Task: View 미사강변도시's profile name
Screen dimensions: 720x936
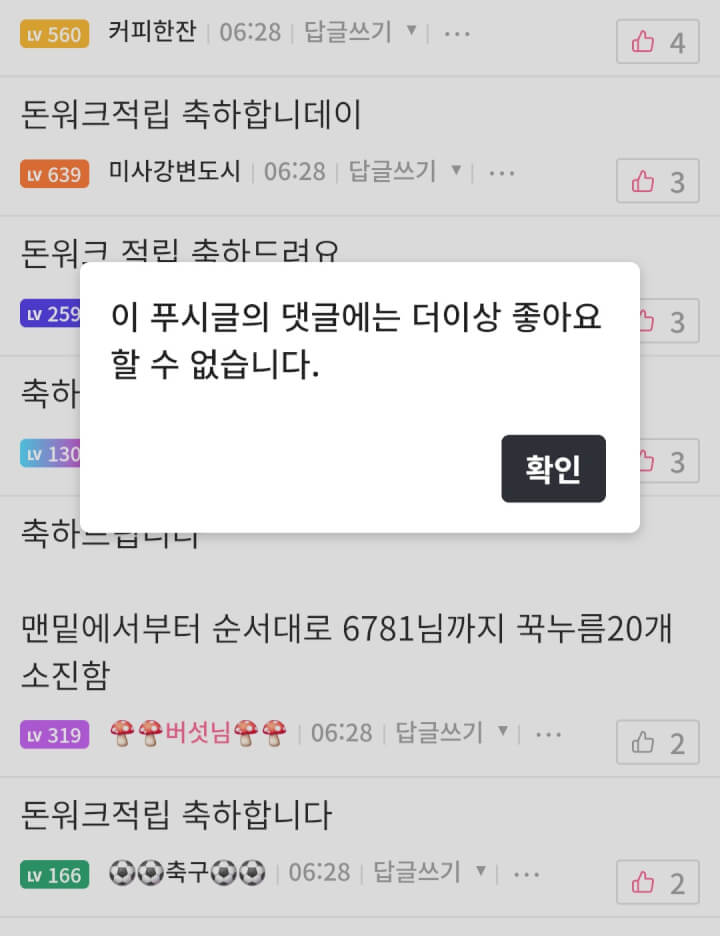Action: tap(174, 172)
